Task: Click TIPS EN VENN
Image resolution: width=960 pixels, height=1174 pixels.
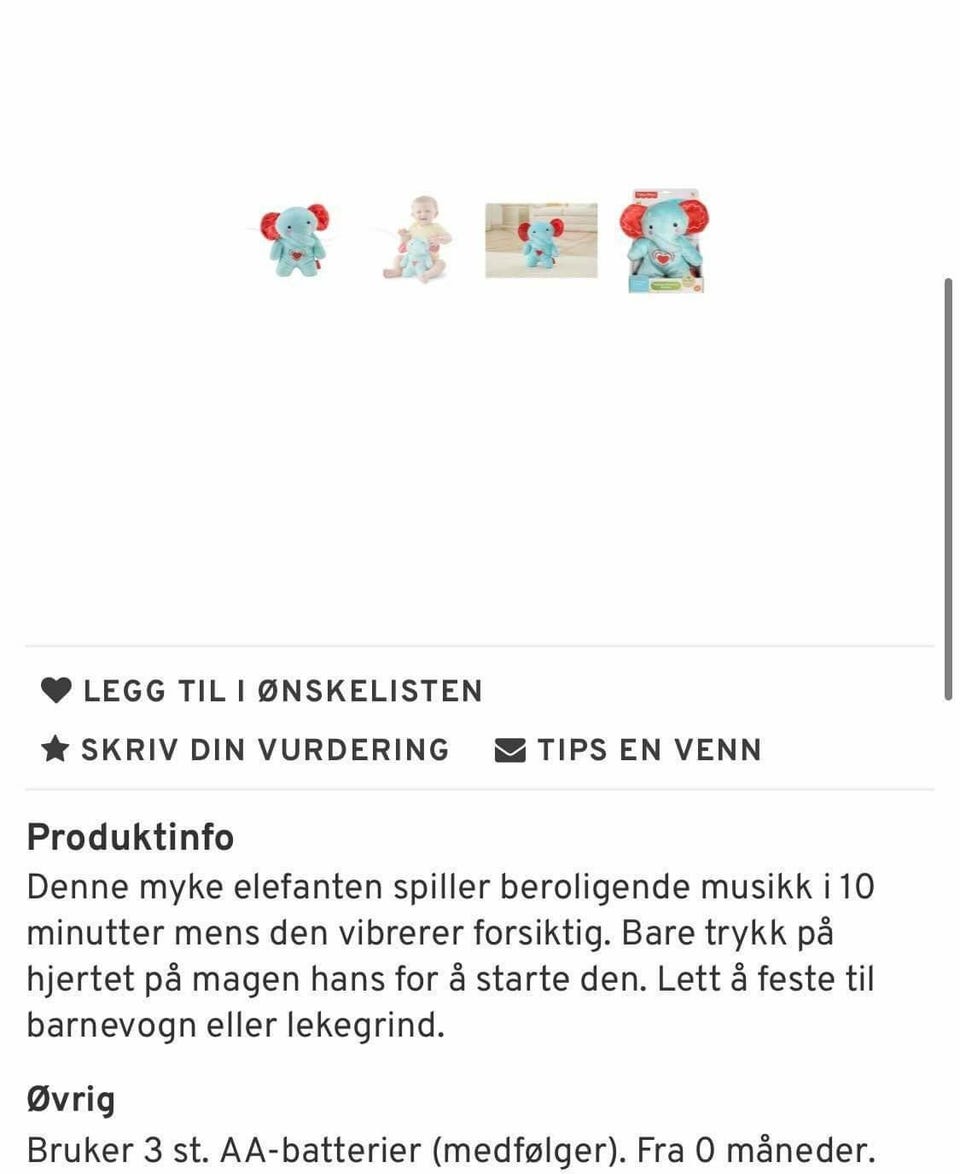Action: click(x=650, y=749)
